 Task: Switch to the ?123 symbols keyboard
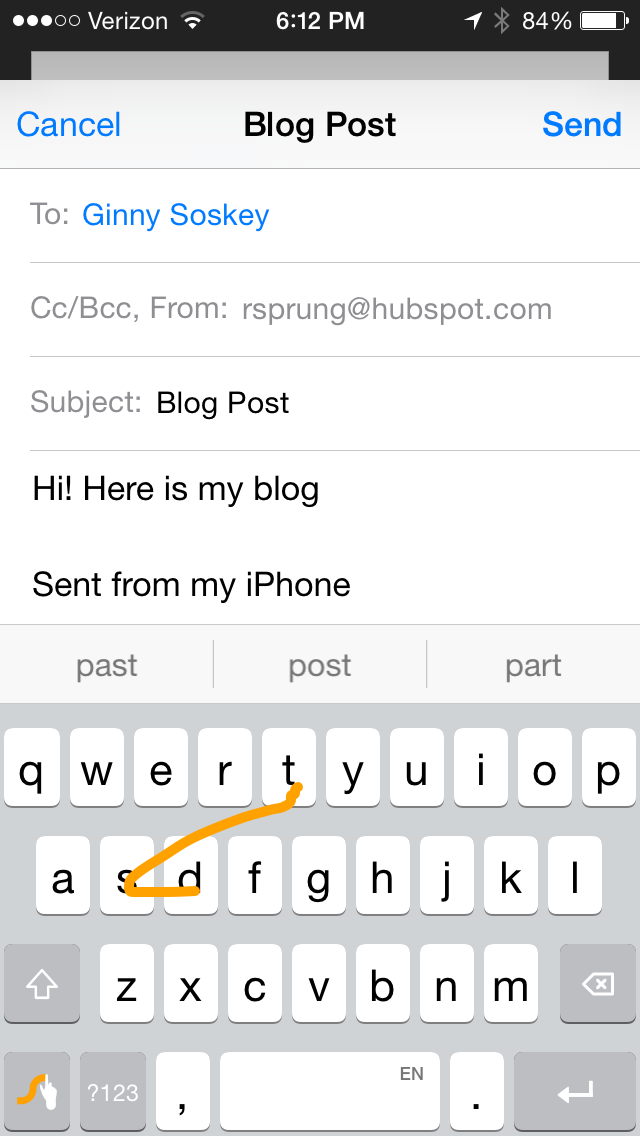pos(112,1091)
